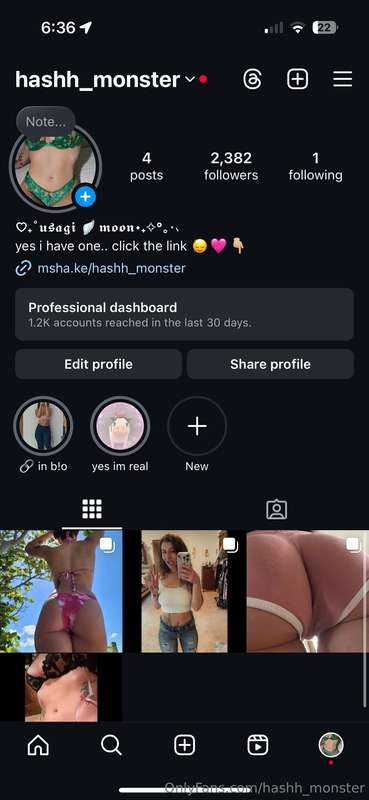
Task: View the following list
Action: coord(315,166)
